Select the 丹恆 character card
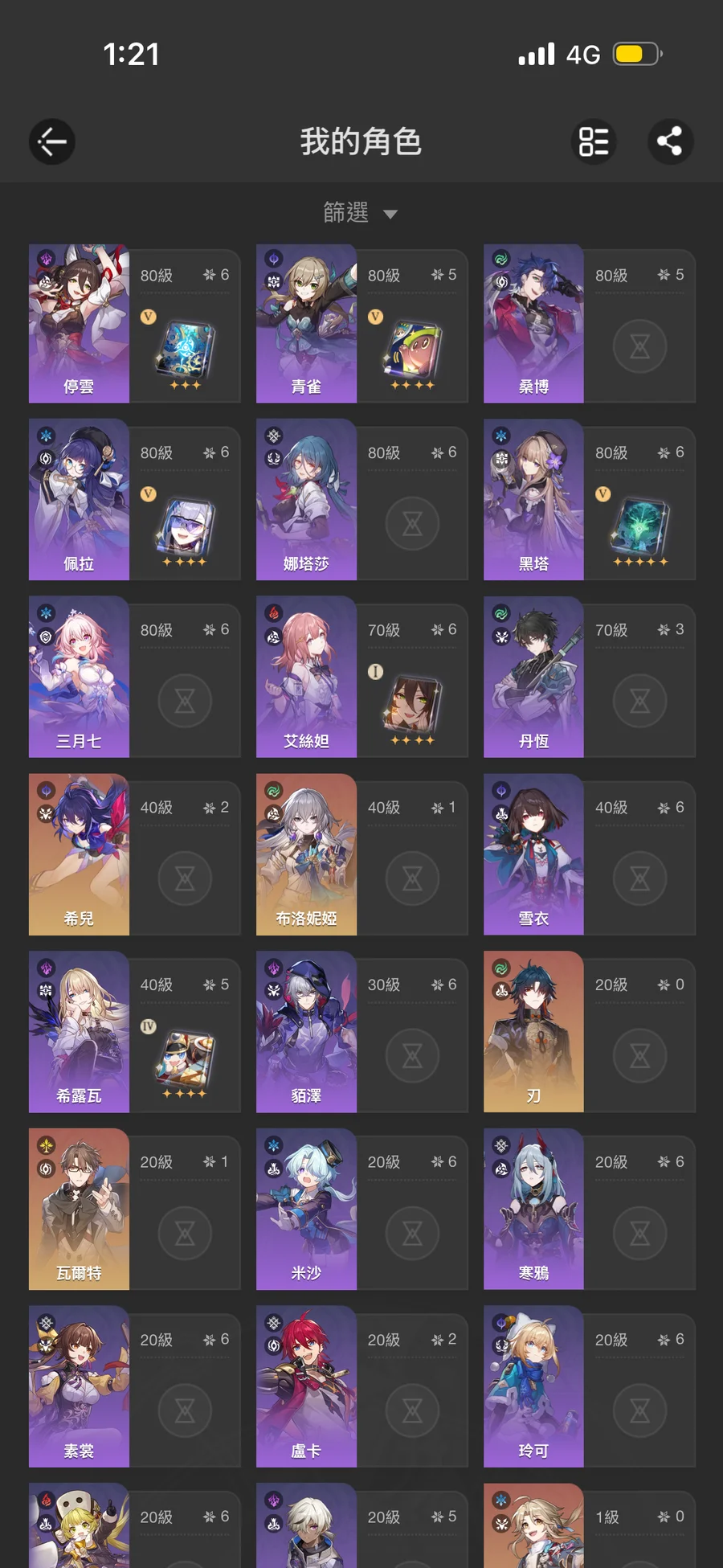The image size is (723, 1568). tap(590, 678)
